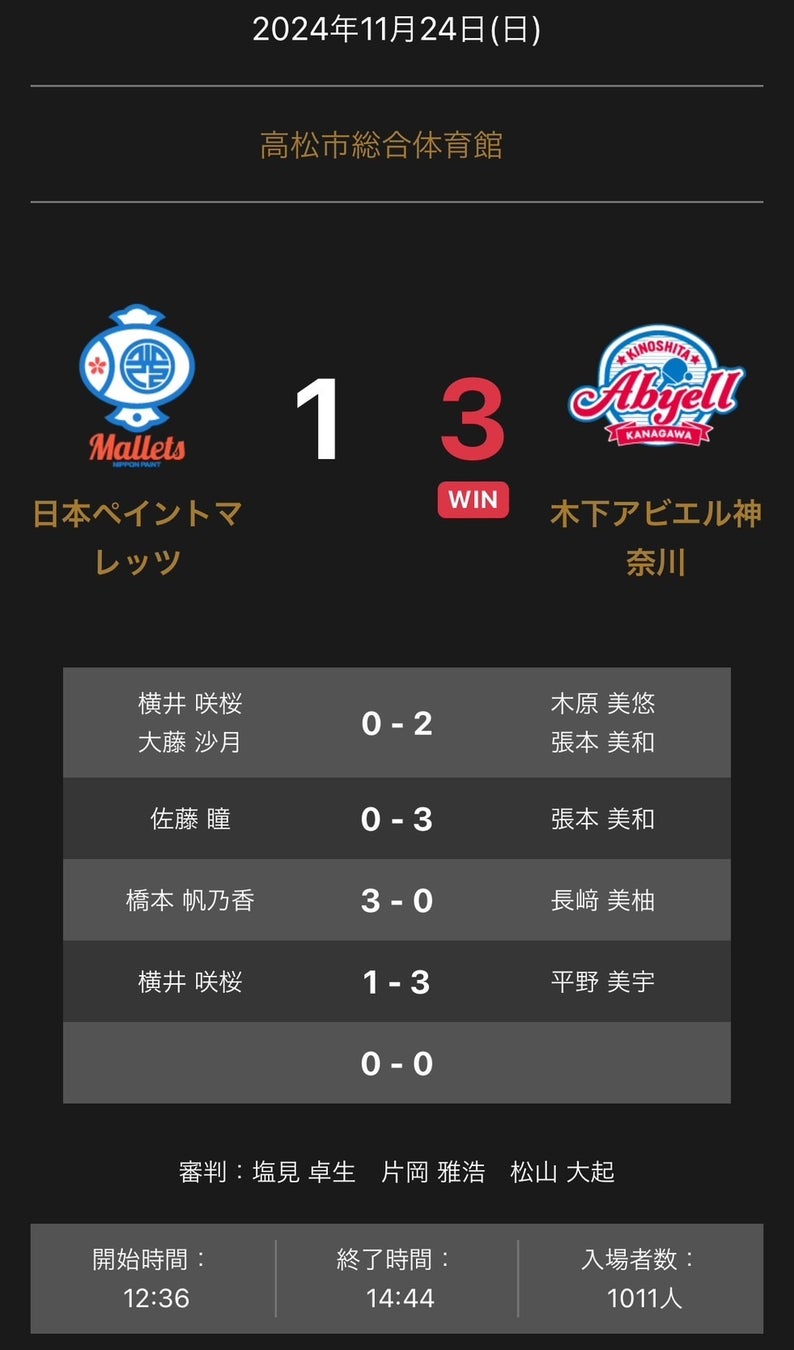Open the 日本ペイントマレッツ team page
794x1350 pixels.
(x=138, y=537)
